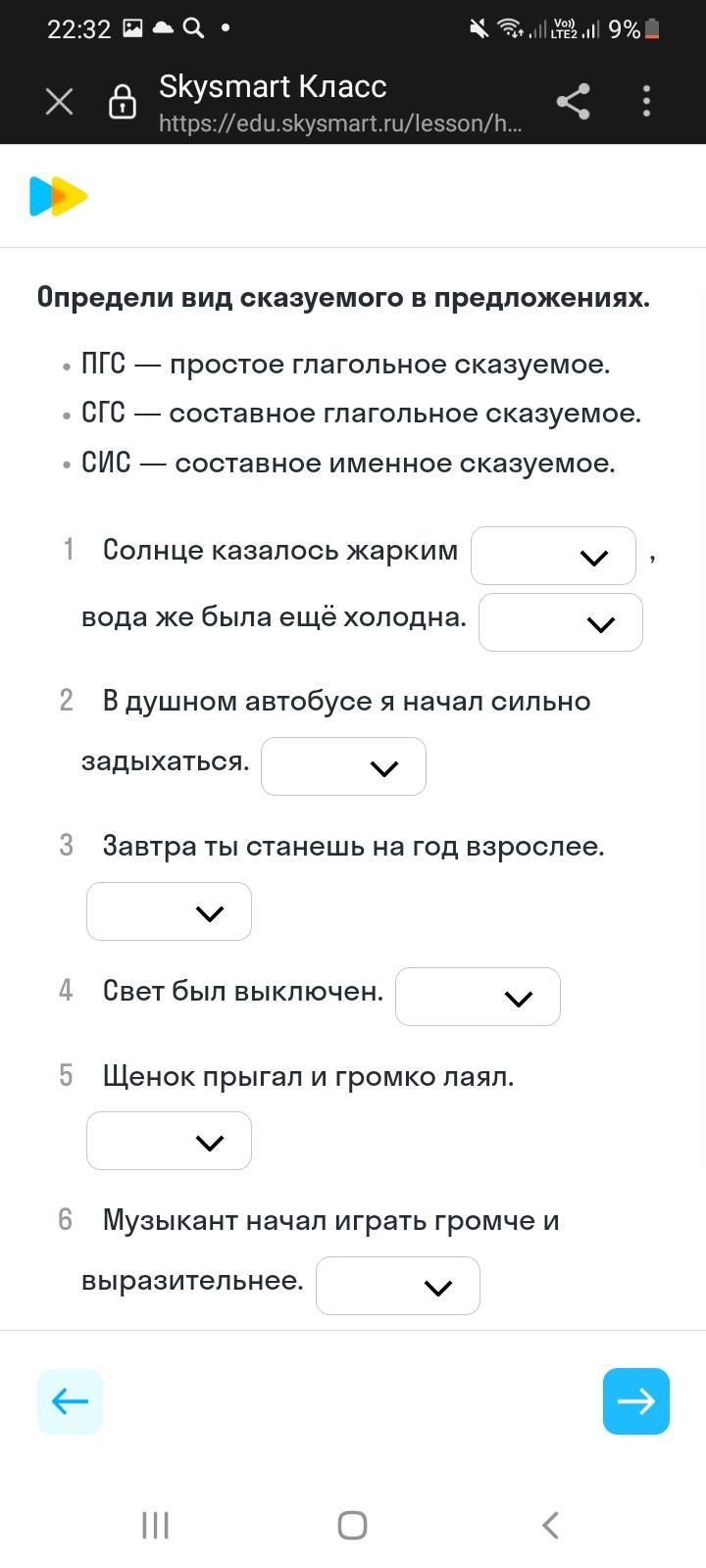Go to the previous exercise arrow

[x=70, y=1401]
